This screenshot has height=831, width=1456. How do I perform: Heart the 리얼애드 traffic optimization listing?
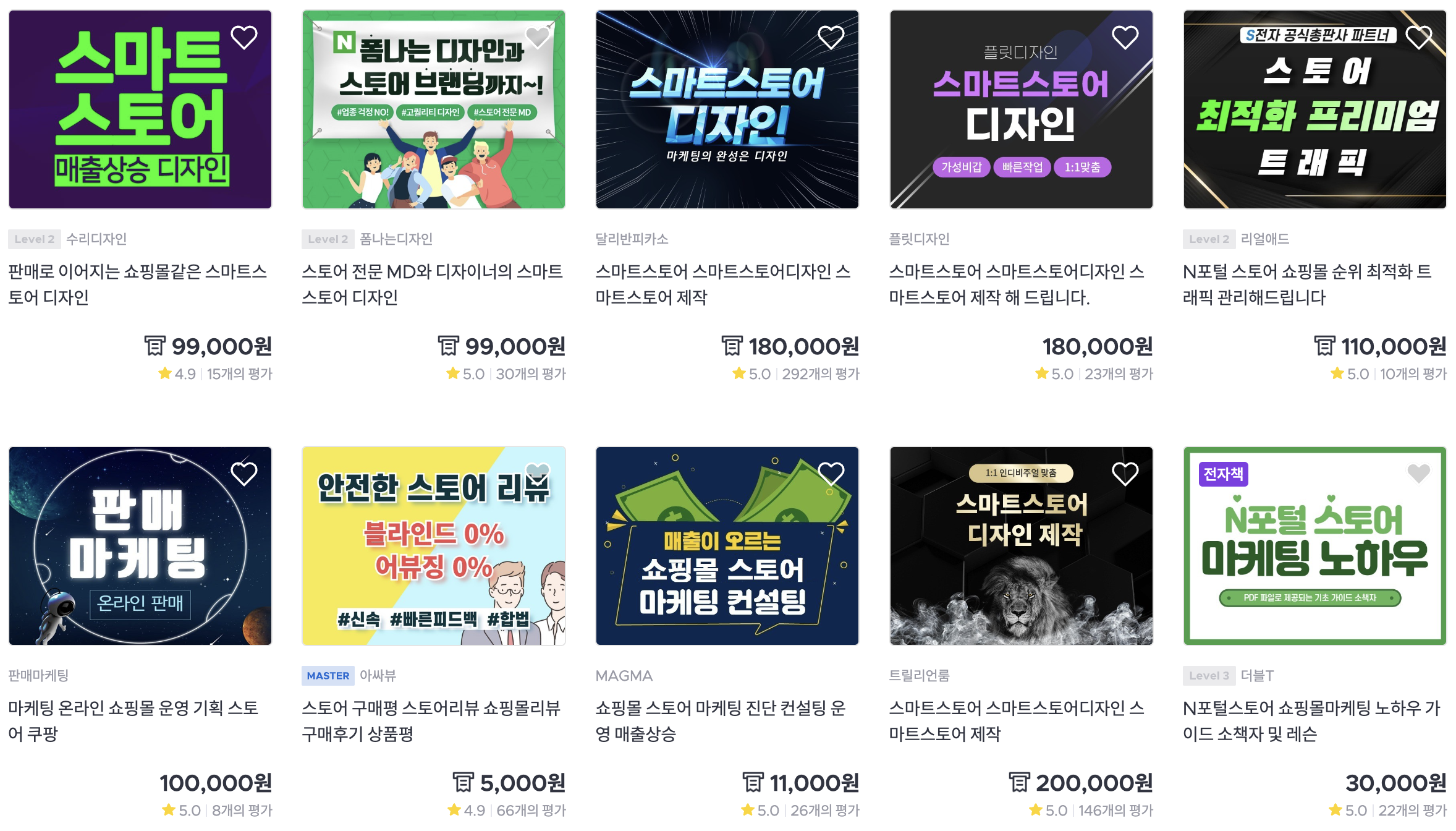1418,38
